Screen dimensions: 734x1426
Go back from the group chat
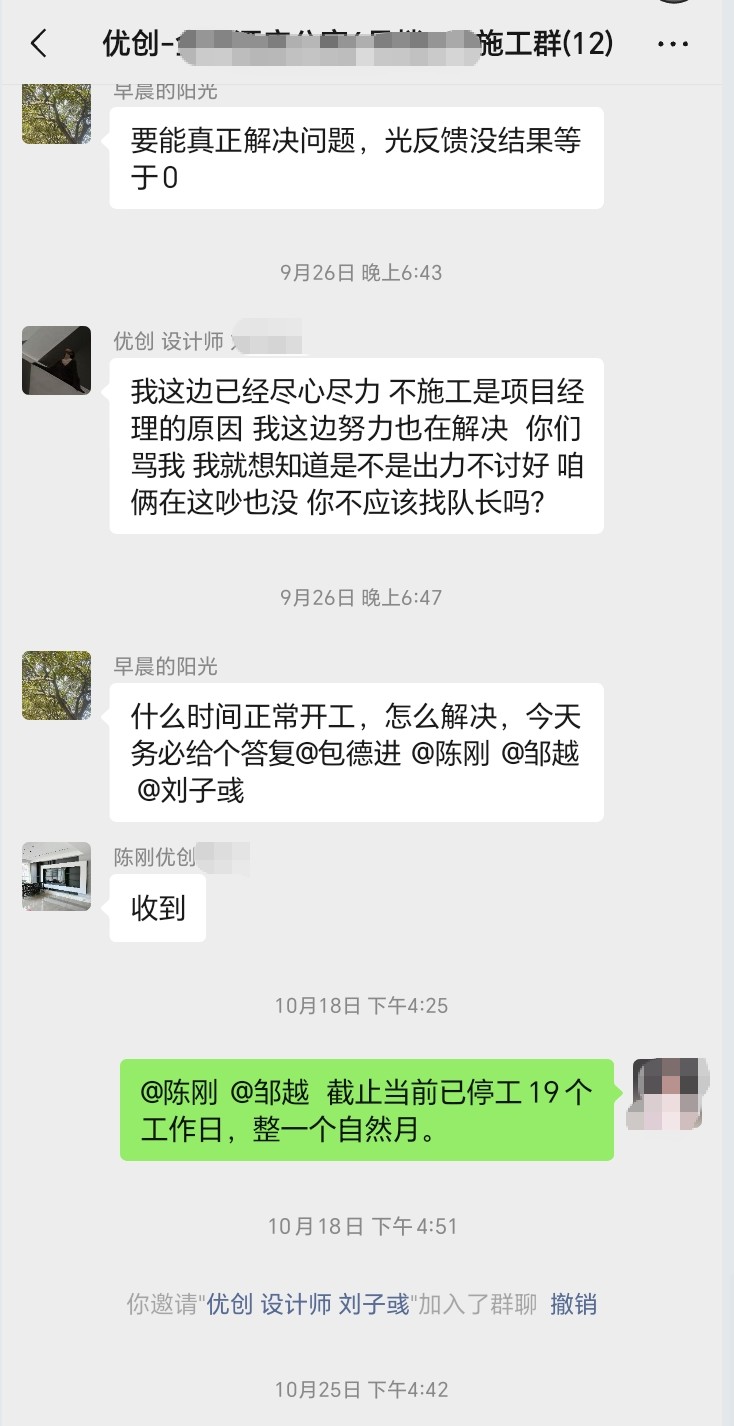[38, 43]
